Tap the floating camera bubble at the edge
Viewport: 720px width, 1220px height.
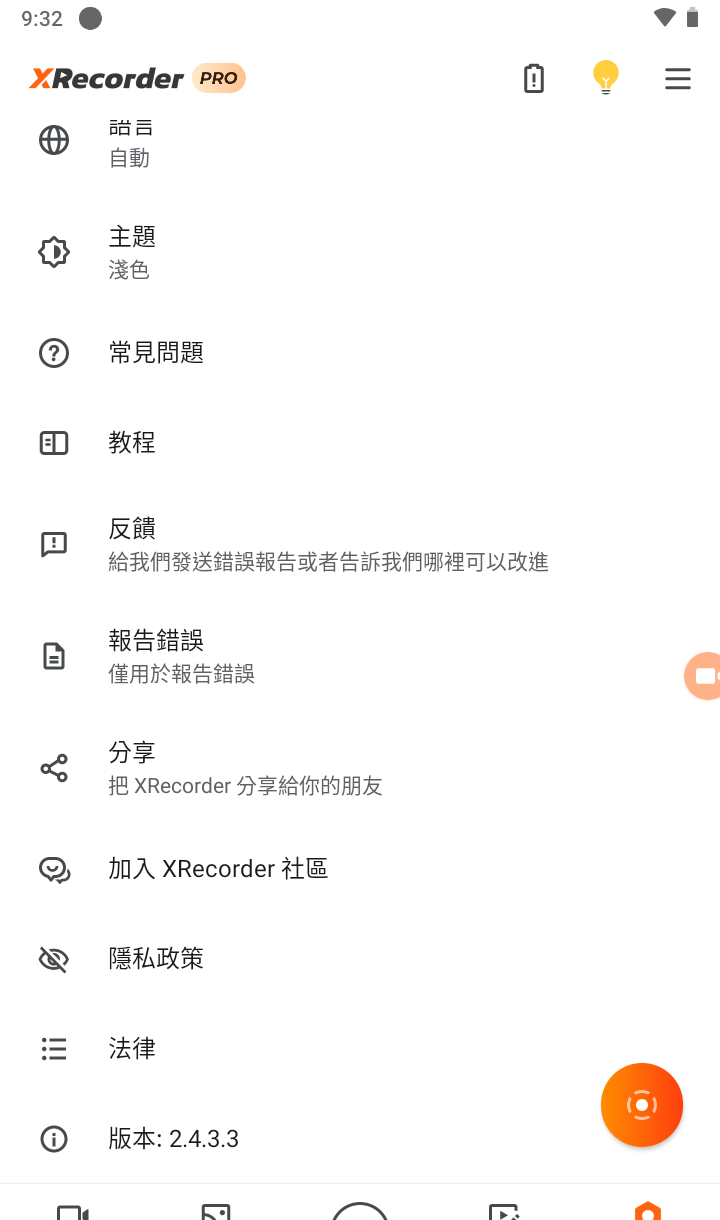704,676
